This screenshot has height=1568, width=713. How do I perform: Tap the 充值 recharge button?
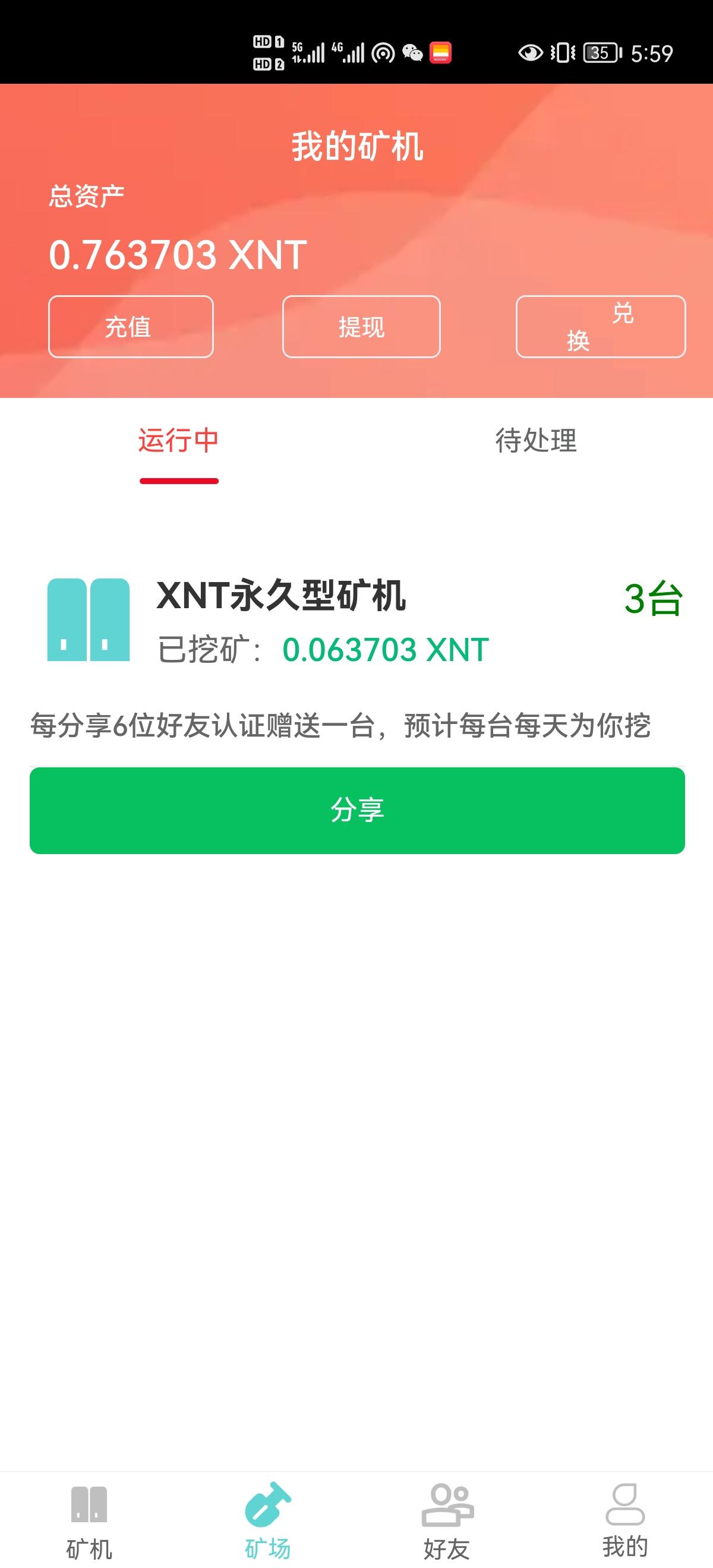coord(130,327)
